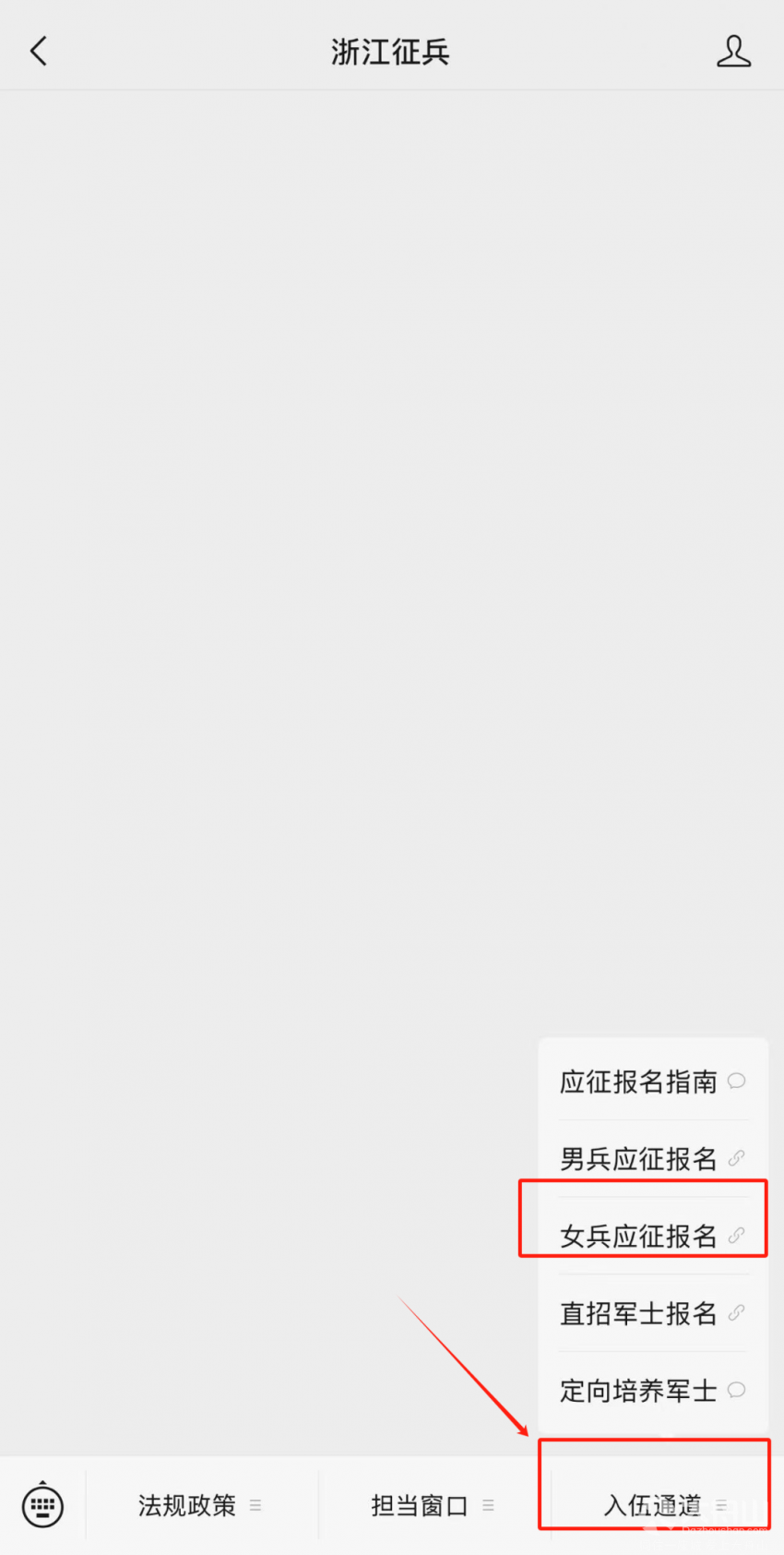Open 直招军士报名 link
The height and width of the screenshot is (1555, 784).
653,1313
